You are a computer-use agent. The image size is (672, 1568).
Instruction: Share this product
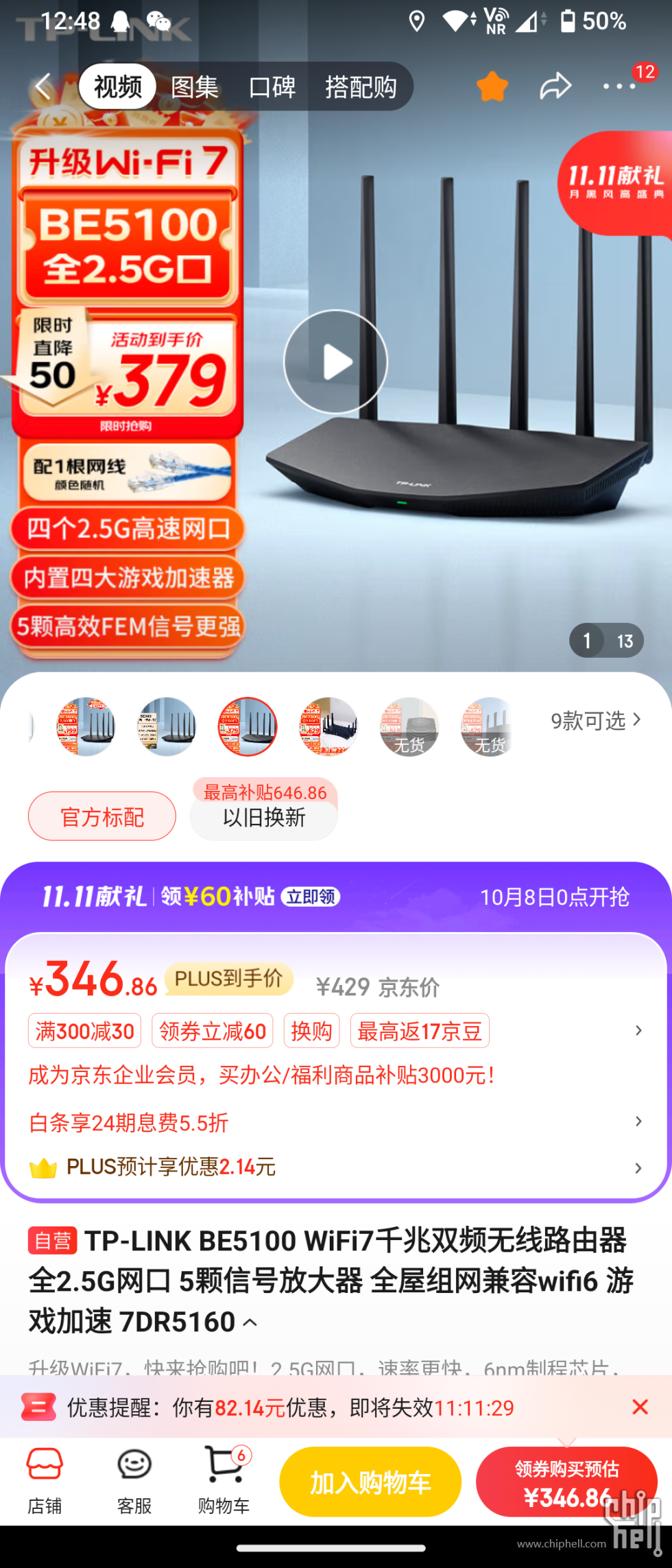point(555,87)
